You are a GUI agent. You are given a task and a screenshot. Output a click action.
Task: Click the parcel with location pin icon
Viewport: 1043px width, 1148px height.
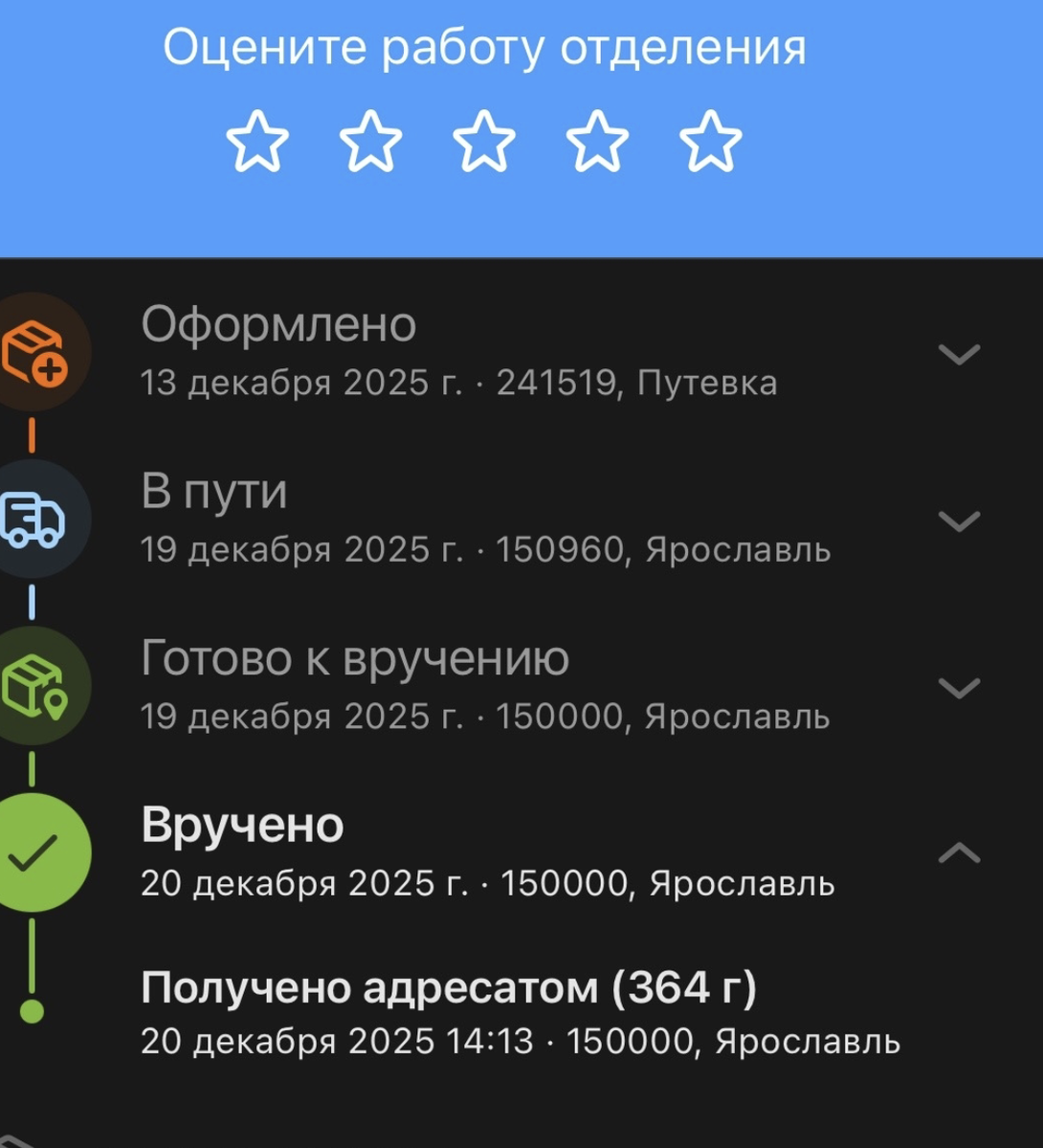coord(33,684)
